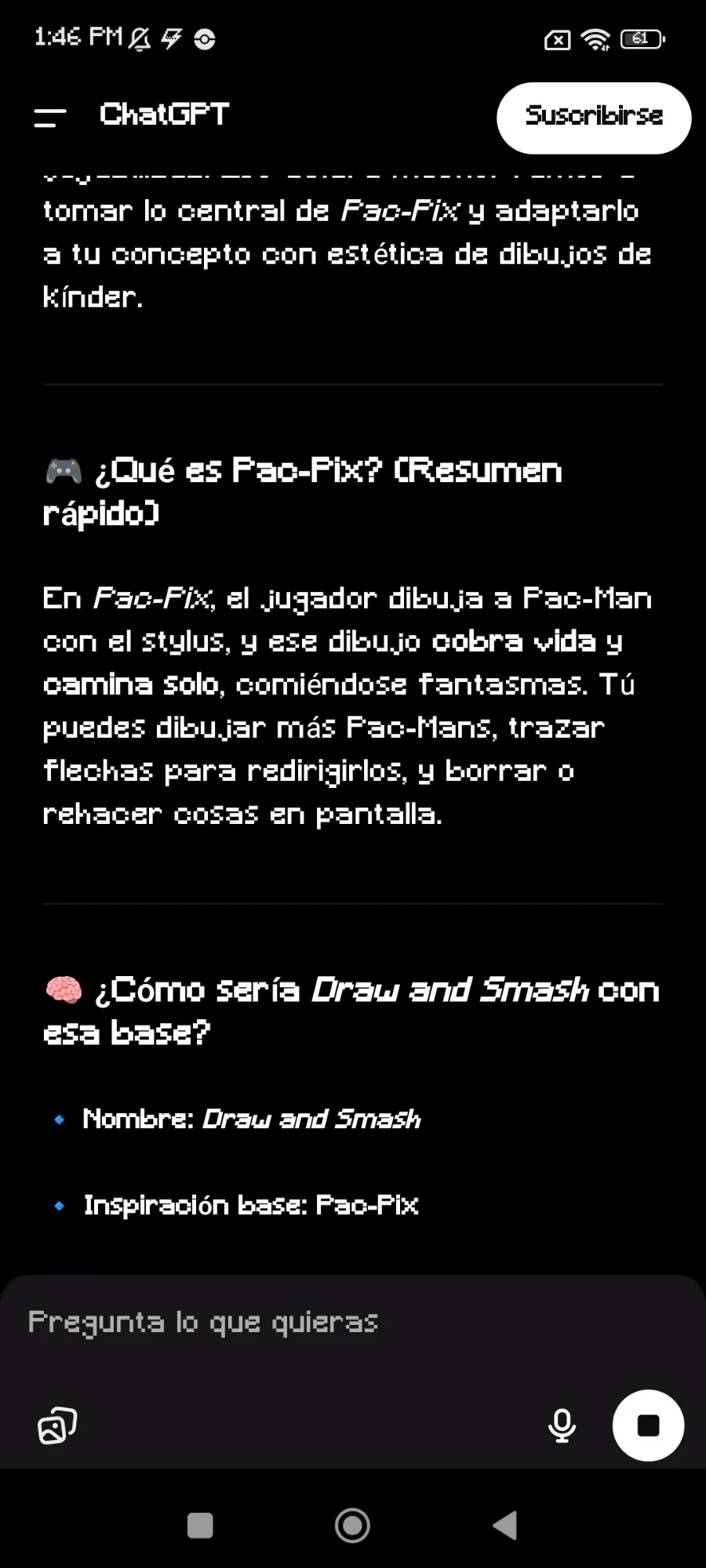Open the recent apps view
Viewport: 706px width, 1568px height.
tap(200, 1526)
